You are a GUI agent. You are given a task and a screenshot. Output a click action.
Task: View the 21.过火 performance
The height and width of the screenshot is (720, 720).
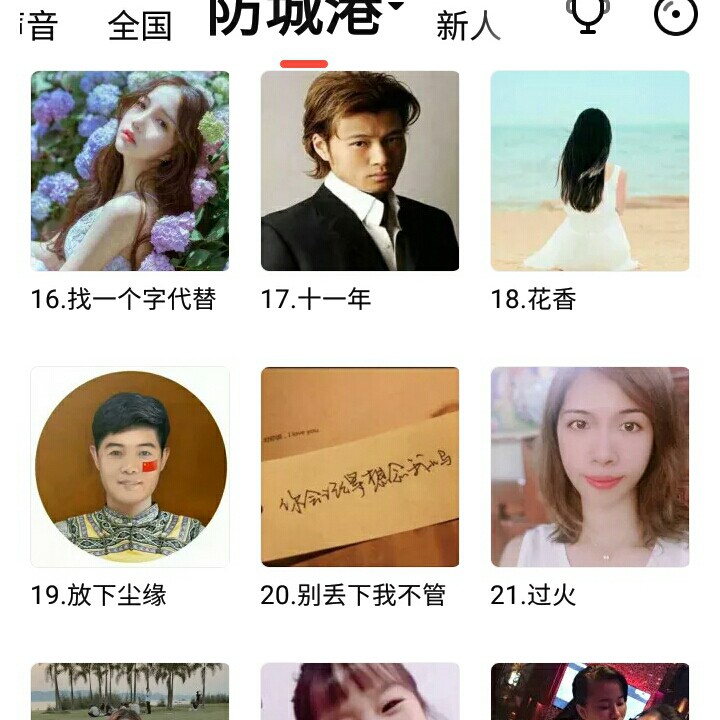(x=590, y=467)
